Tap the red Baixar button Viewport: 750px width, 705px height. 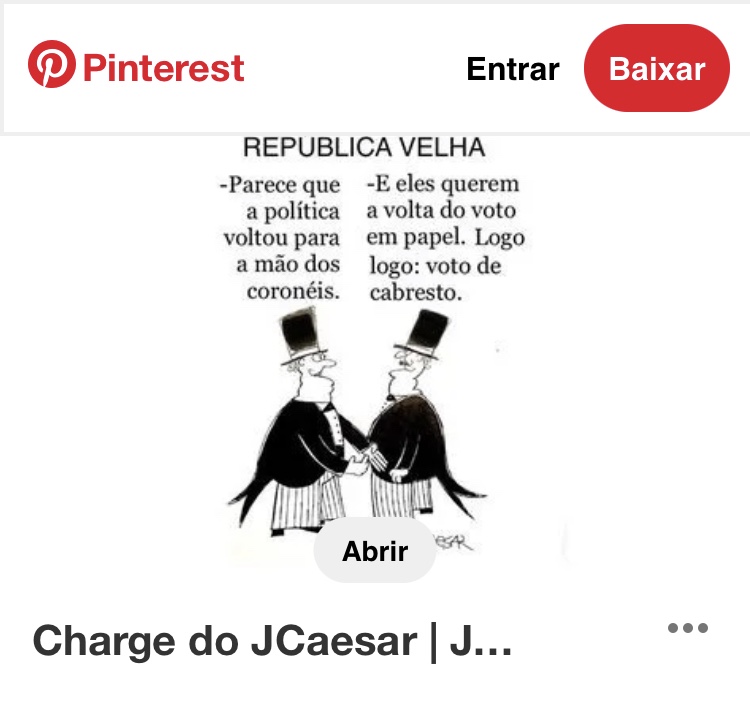657,69
